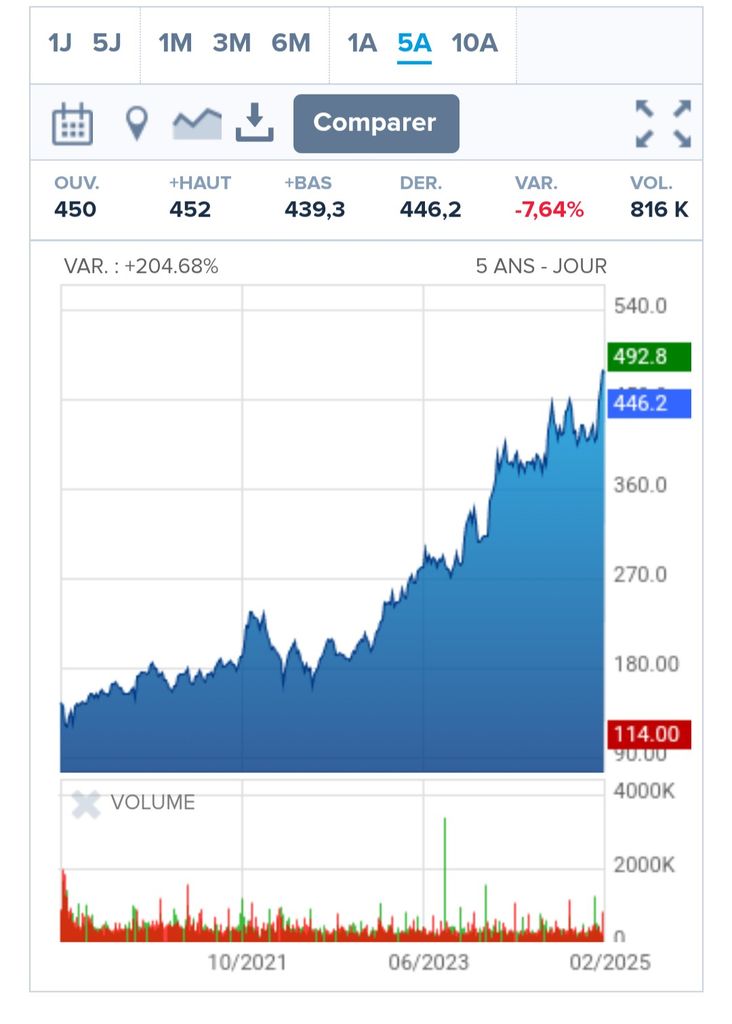732x1024 pixels.
Task: Switch chart to 6M period
Action: pyautogui.click(x=291, y=43)
